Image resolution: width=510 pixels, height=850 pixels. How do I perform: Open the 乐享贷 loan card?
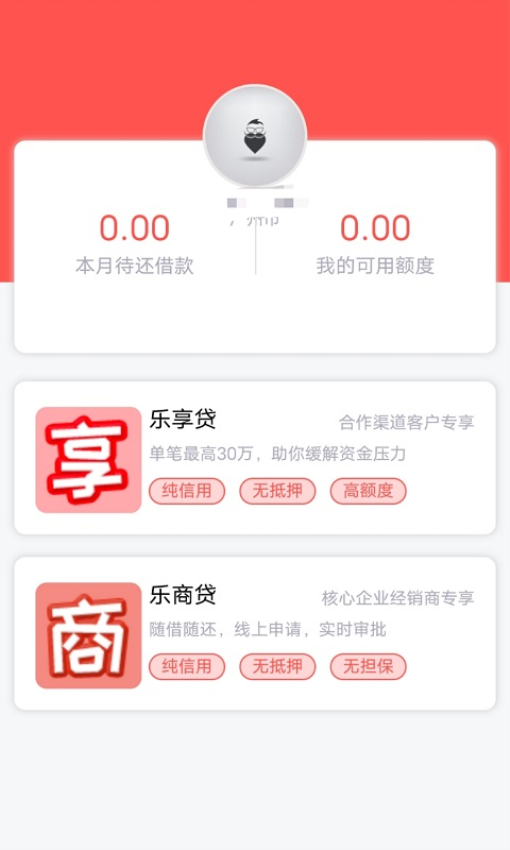click(255, 458)
